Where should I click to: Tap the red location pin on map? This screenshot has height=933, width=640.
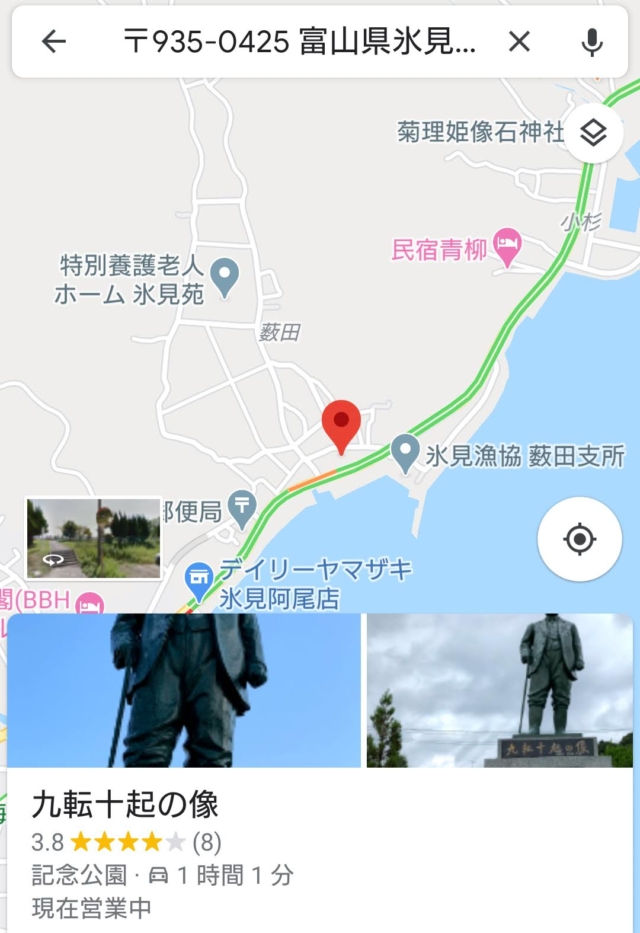[342, 425]
